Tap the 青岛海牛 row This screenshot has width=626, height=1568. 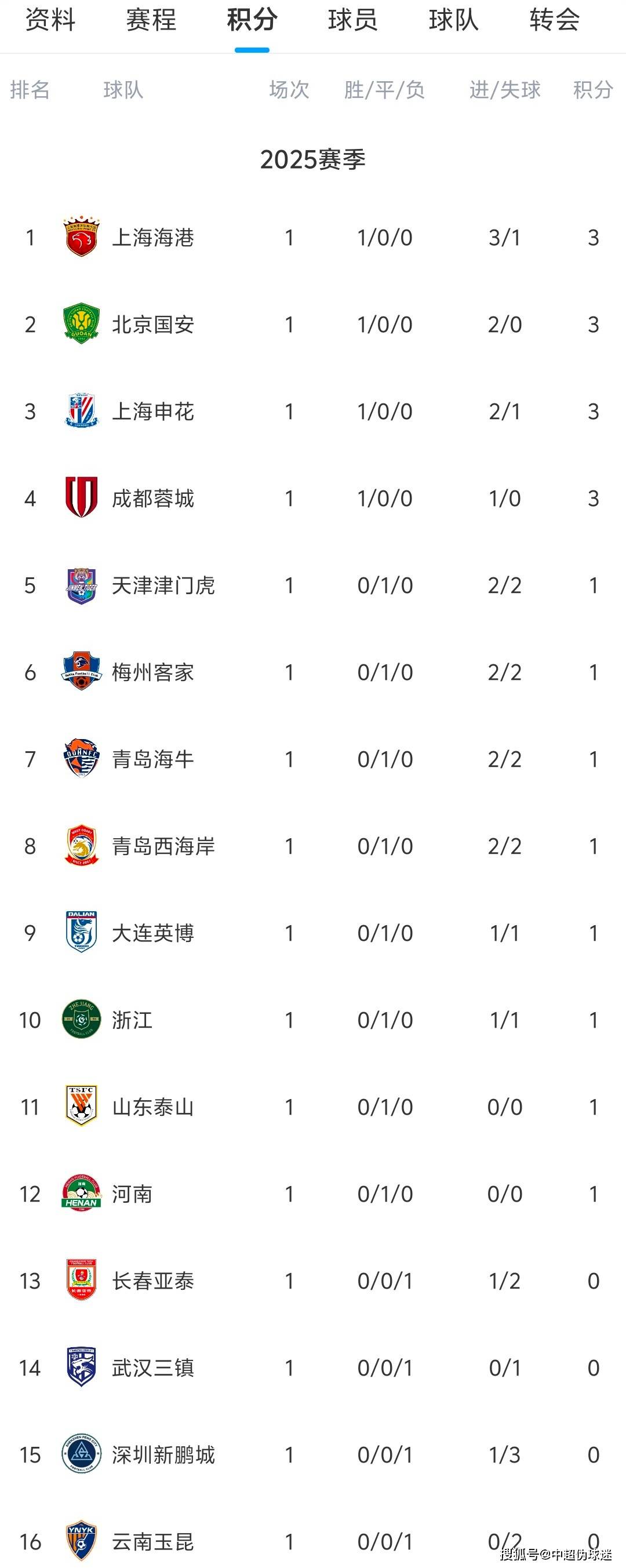coord(153,759)
